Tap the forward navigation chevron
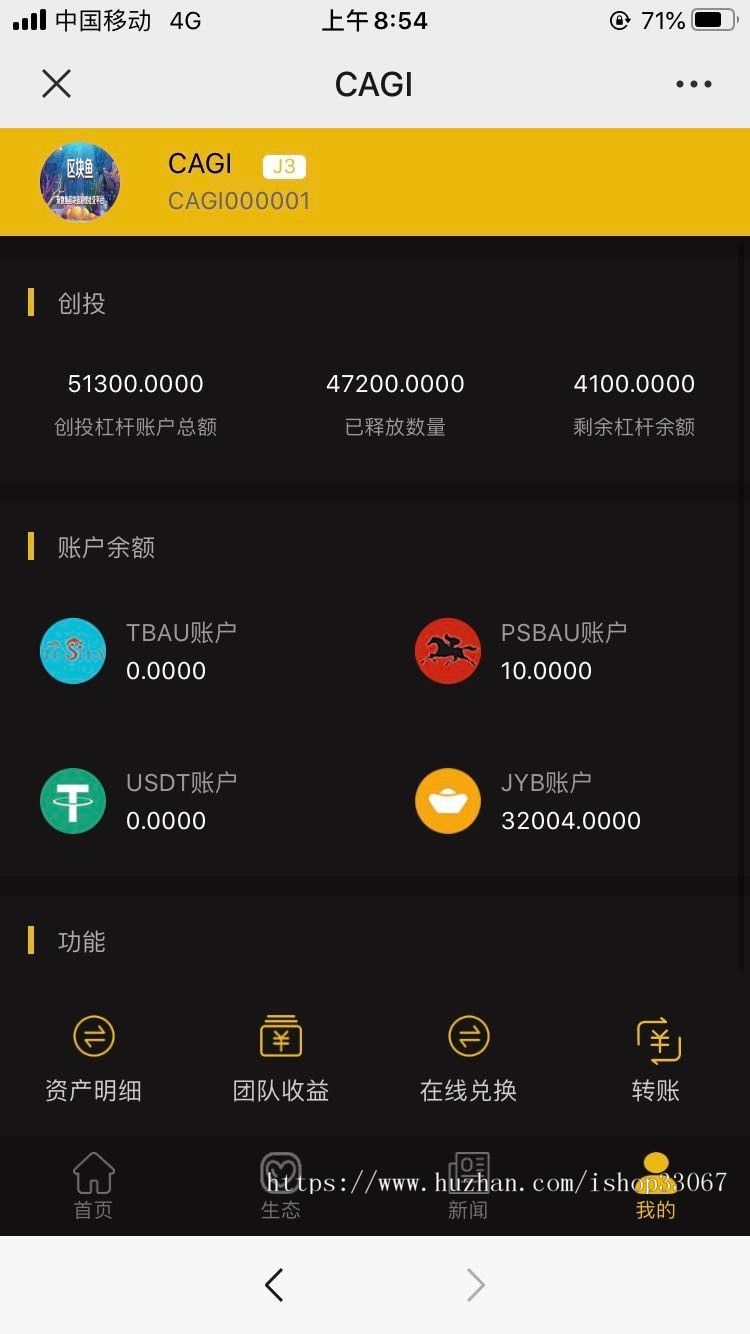 point(474,1285)
